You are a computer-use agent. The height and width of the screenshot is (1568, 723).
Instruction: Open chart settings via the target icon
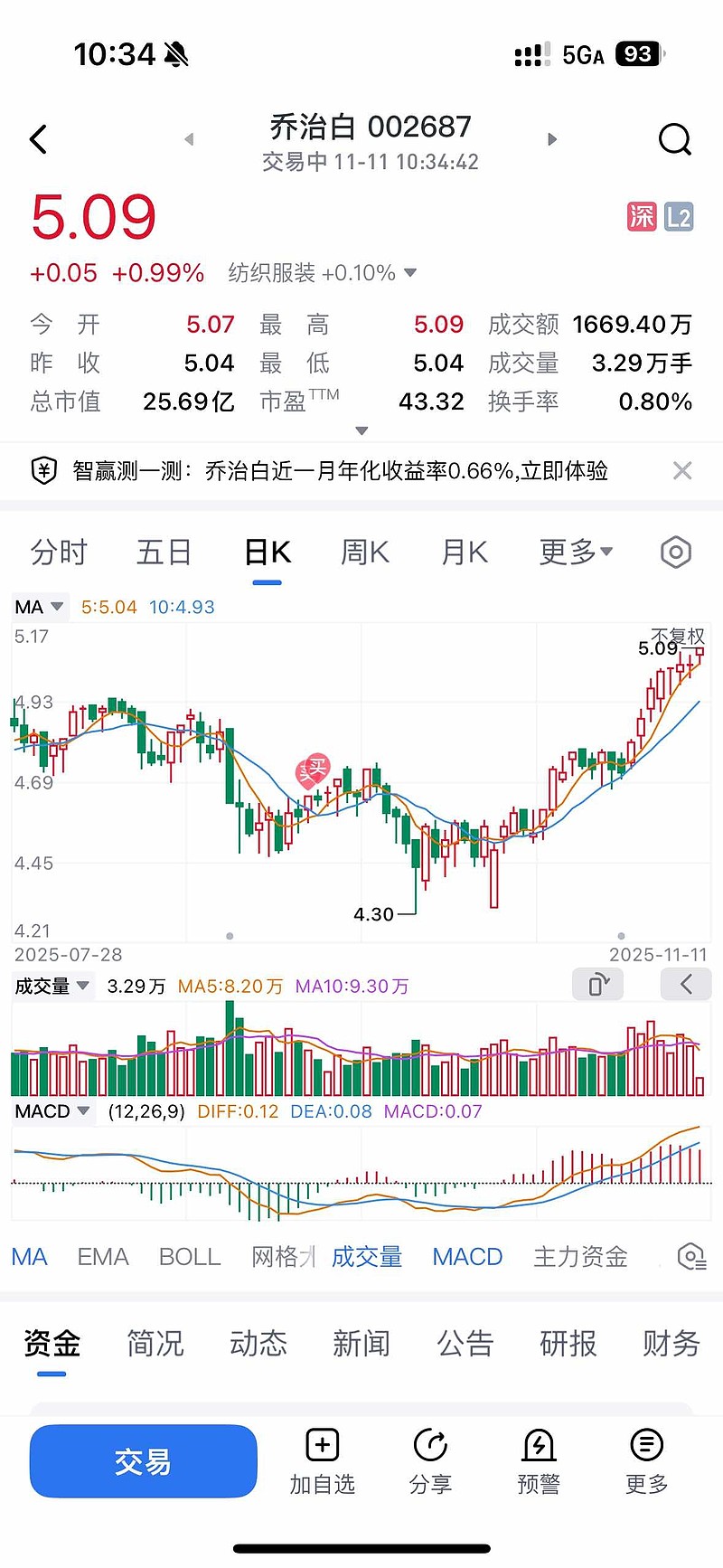(675, 552)
